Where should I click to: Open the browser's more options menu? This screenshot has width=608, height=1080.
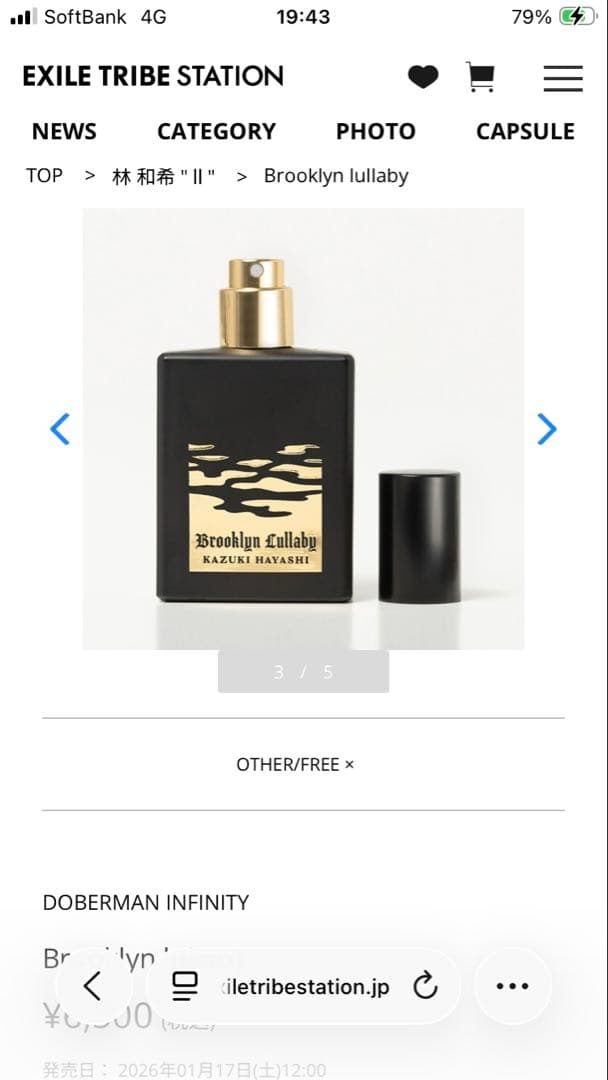tap(512, 986)
